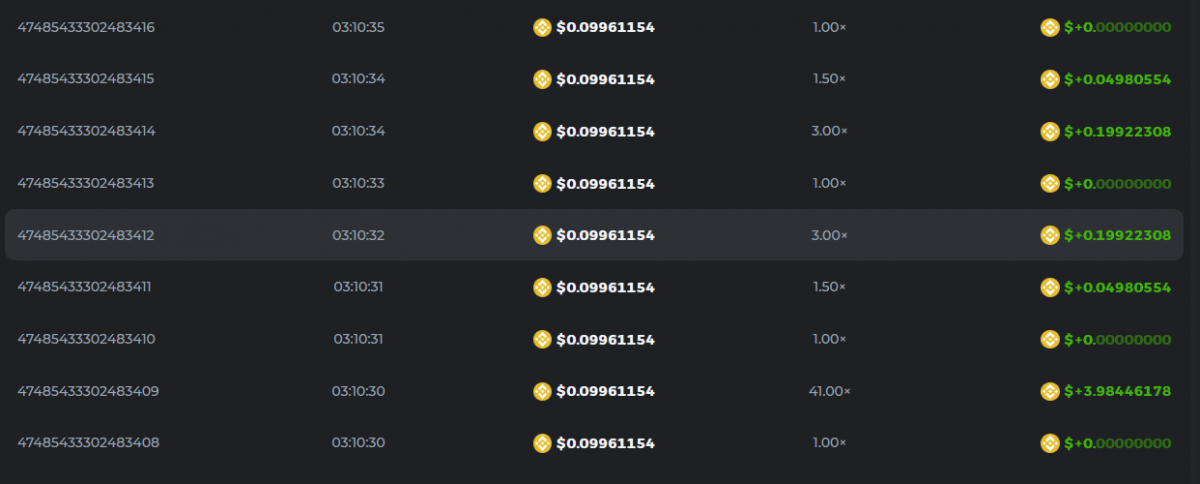This screenshot has height=484, width=1200.
Task: Open bet 47485433302483416 details
Action: coord(86,27)
